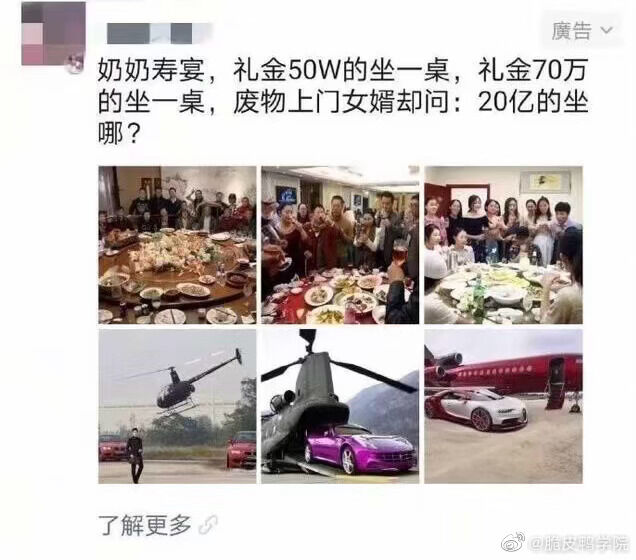This screenshot has height=560, width=636.
Task: Open the purple sports car photo
Action: (340, 406)
